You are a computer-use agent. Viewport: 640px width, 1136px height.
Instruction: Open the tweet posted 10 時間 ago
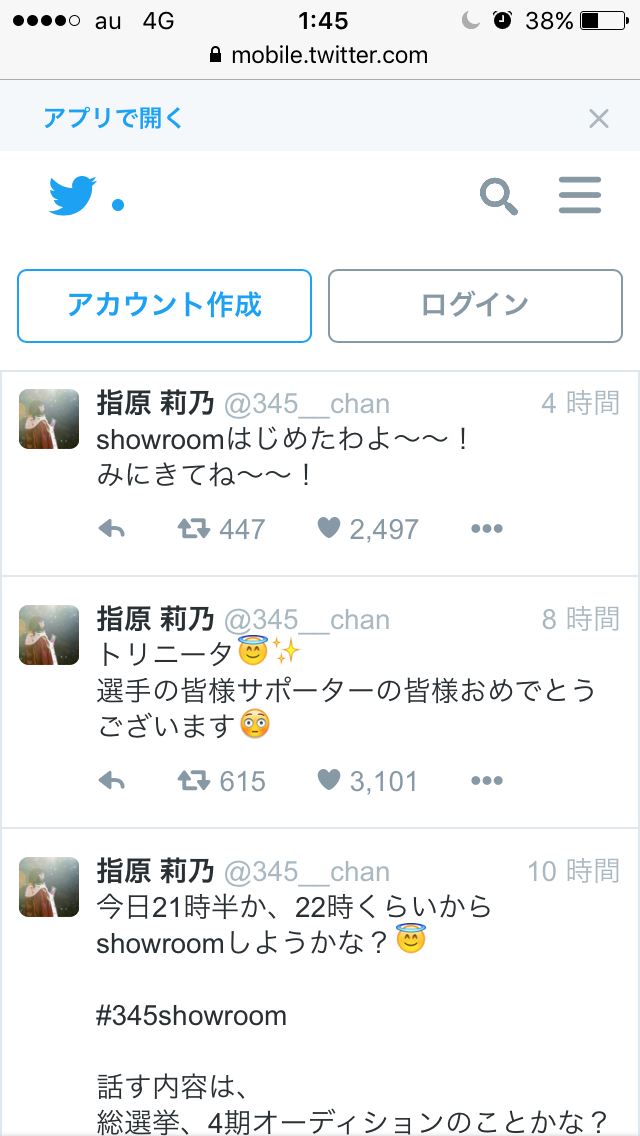point(573,871)
